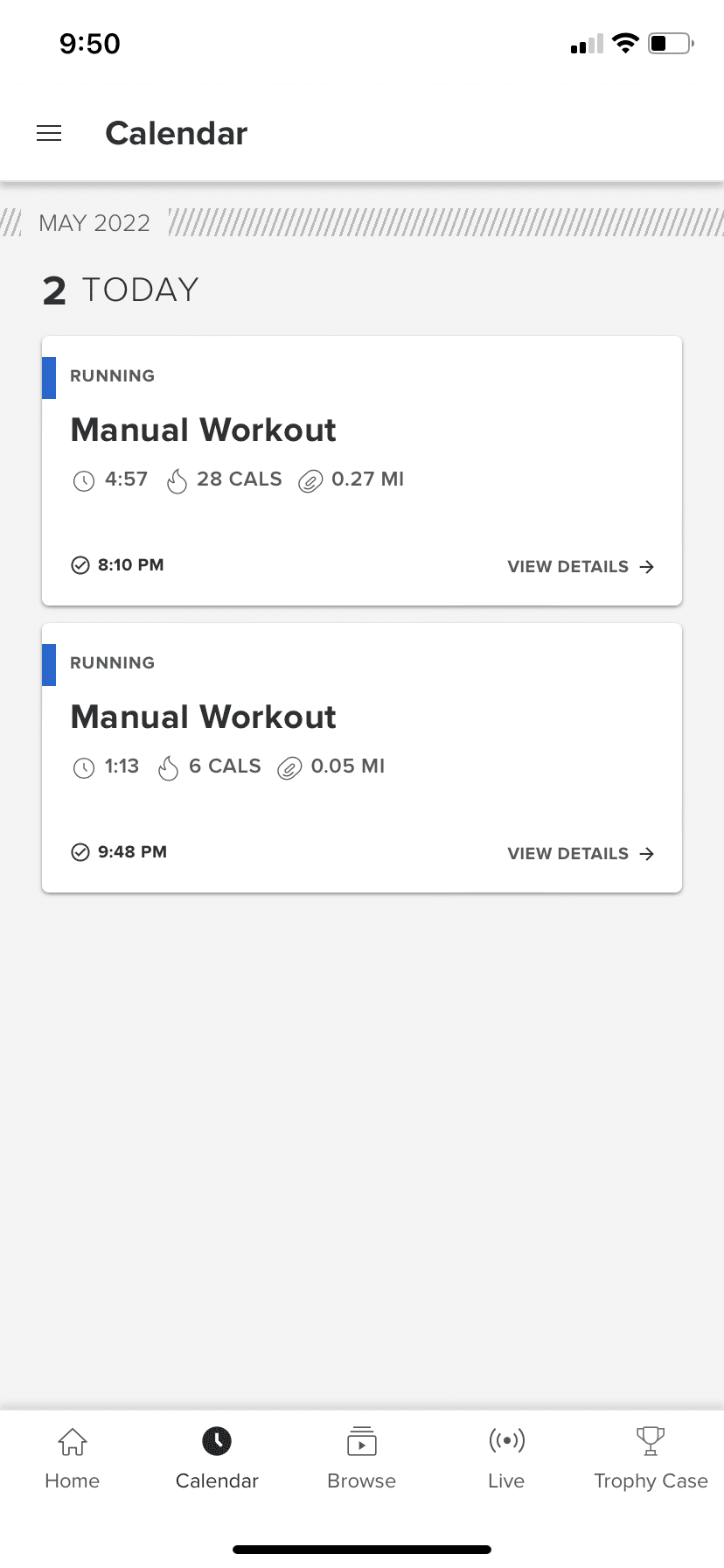The height and width of the screenshot is (1568, 724).
Task: Open the hamburger drawer menu
Action: coord(49,133)
